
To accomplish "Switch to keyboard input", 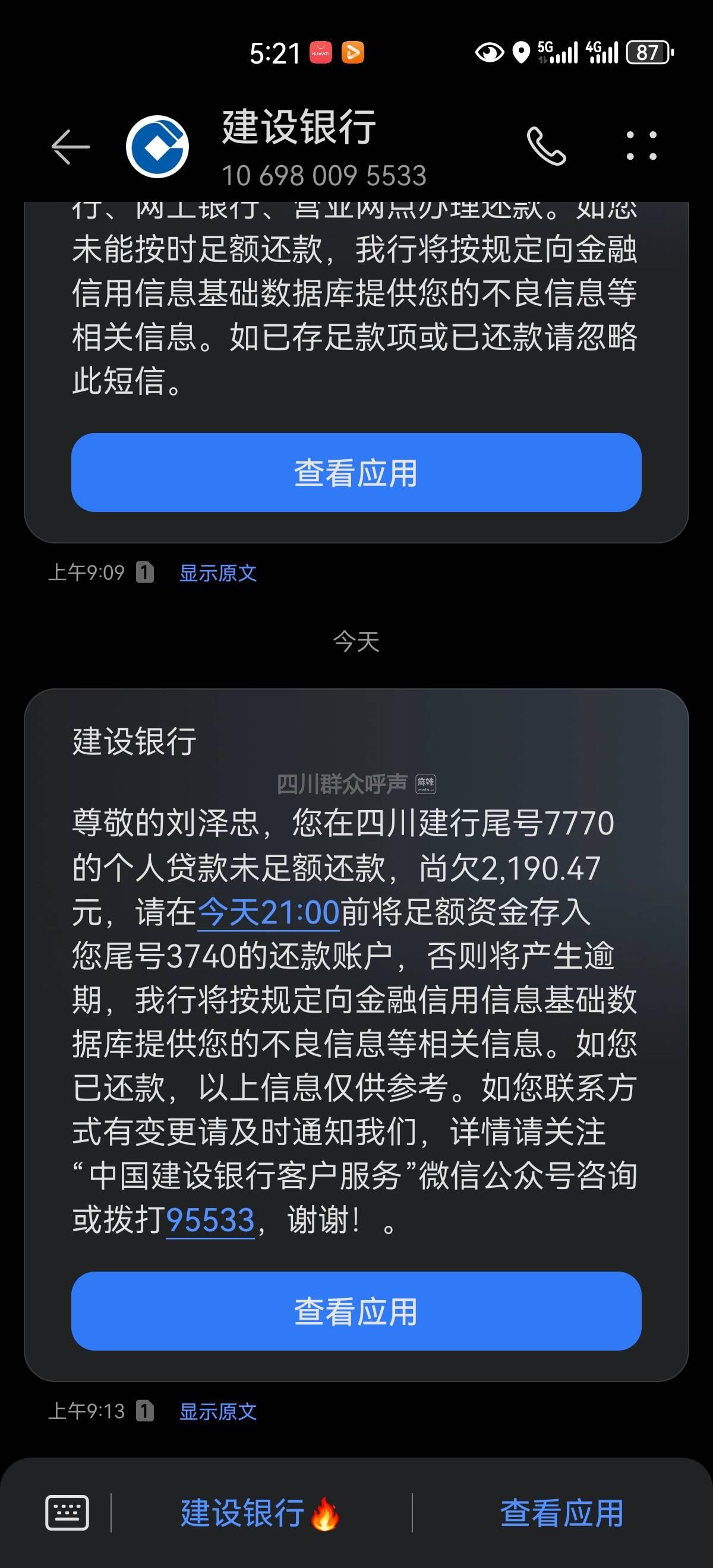I will pyautogui.click(x=67, y=1513).
